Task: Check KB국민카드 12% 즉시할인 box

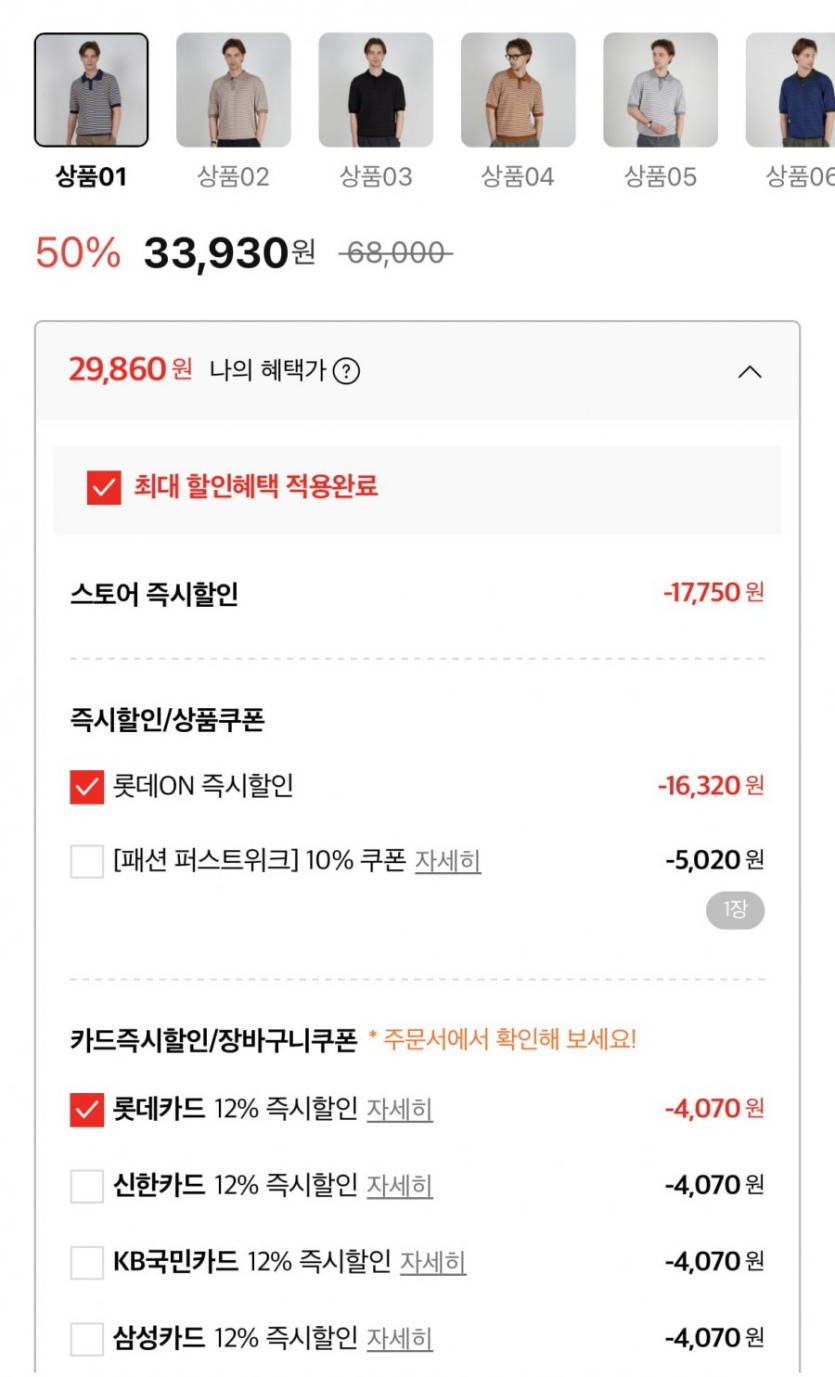Action: [x=87, y=1262]
